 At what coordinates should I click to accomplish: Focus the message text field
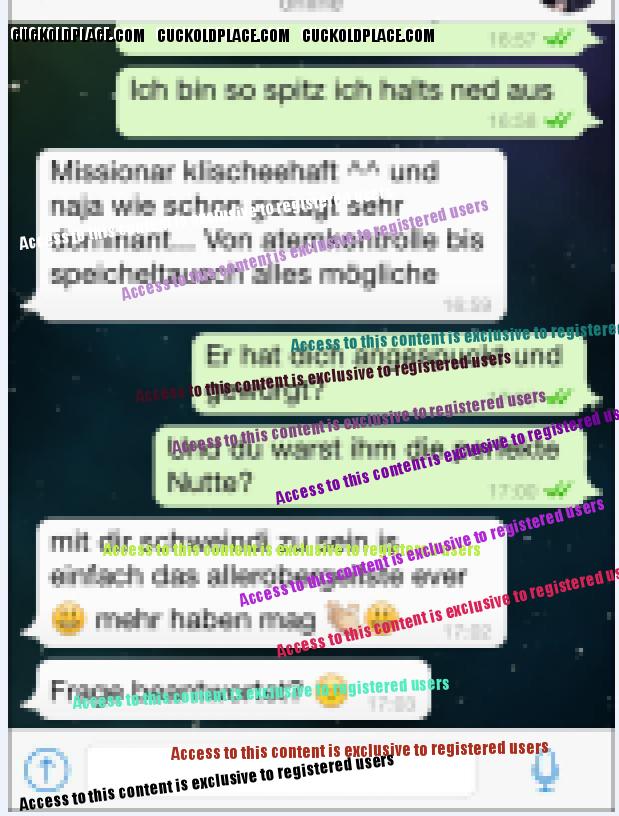[280, 772]
